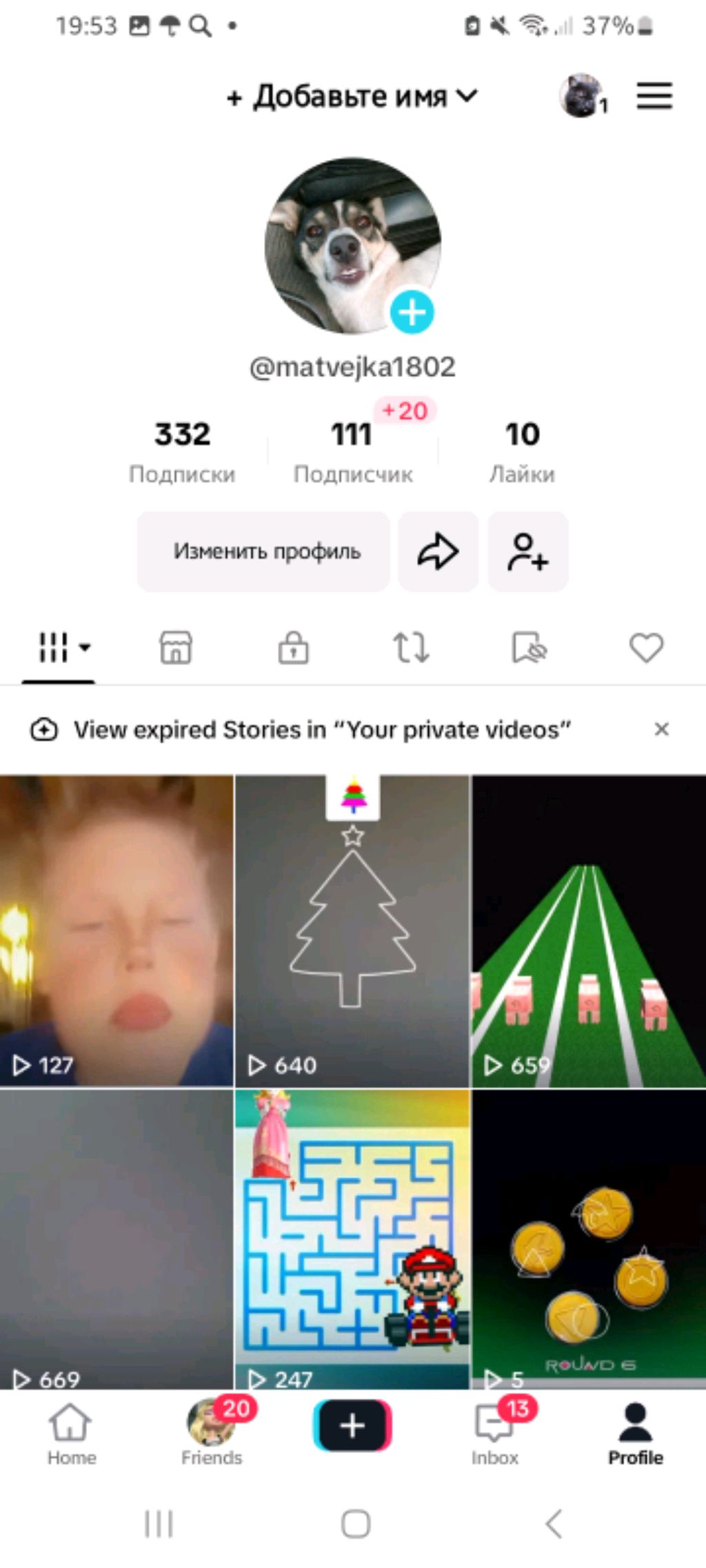
Task: Create a new video with the plus button
Action: (x=352, y=1425)
